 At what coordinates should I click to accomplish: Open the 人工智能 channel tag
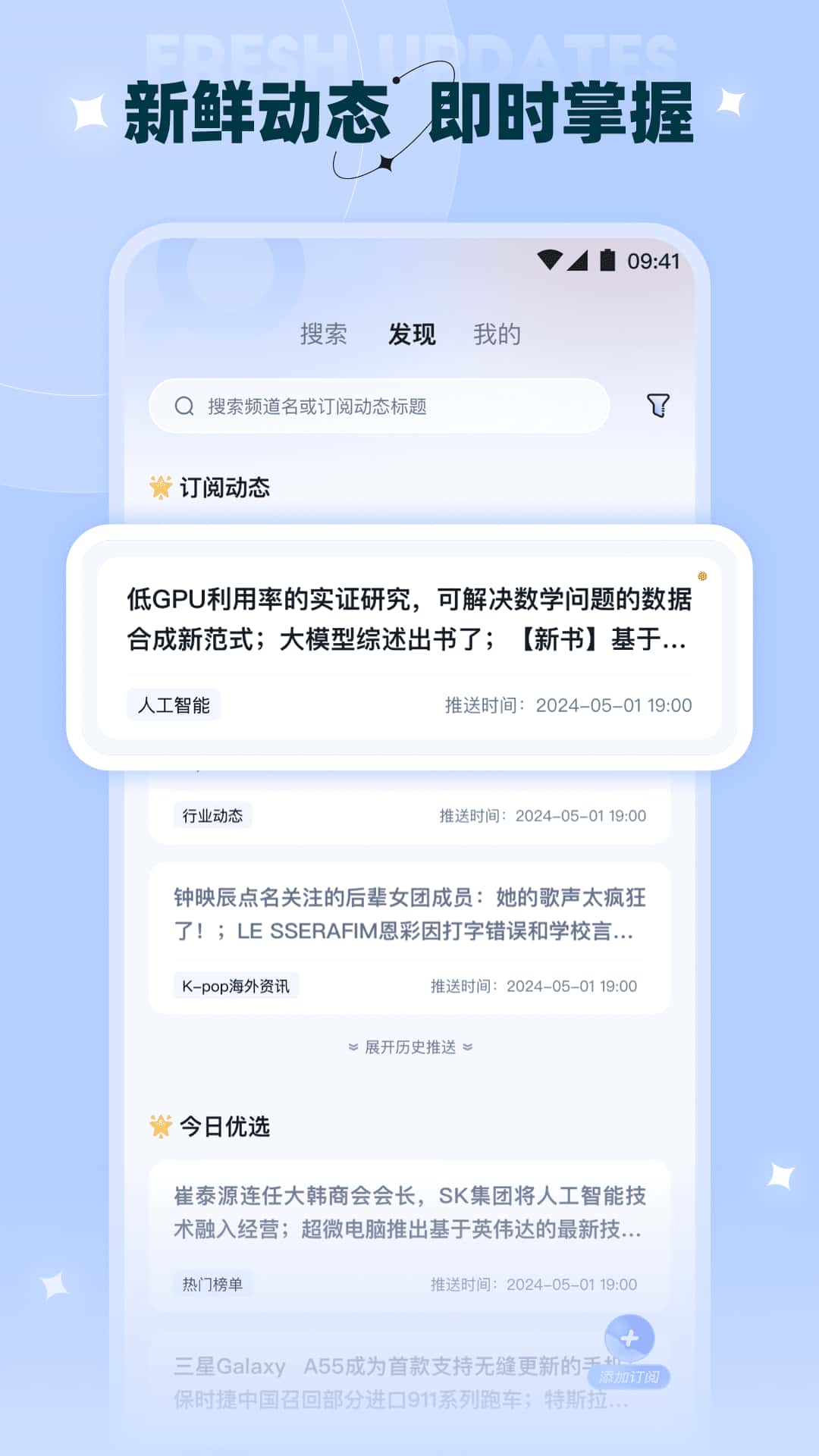pos(174,706)
